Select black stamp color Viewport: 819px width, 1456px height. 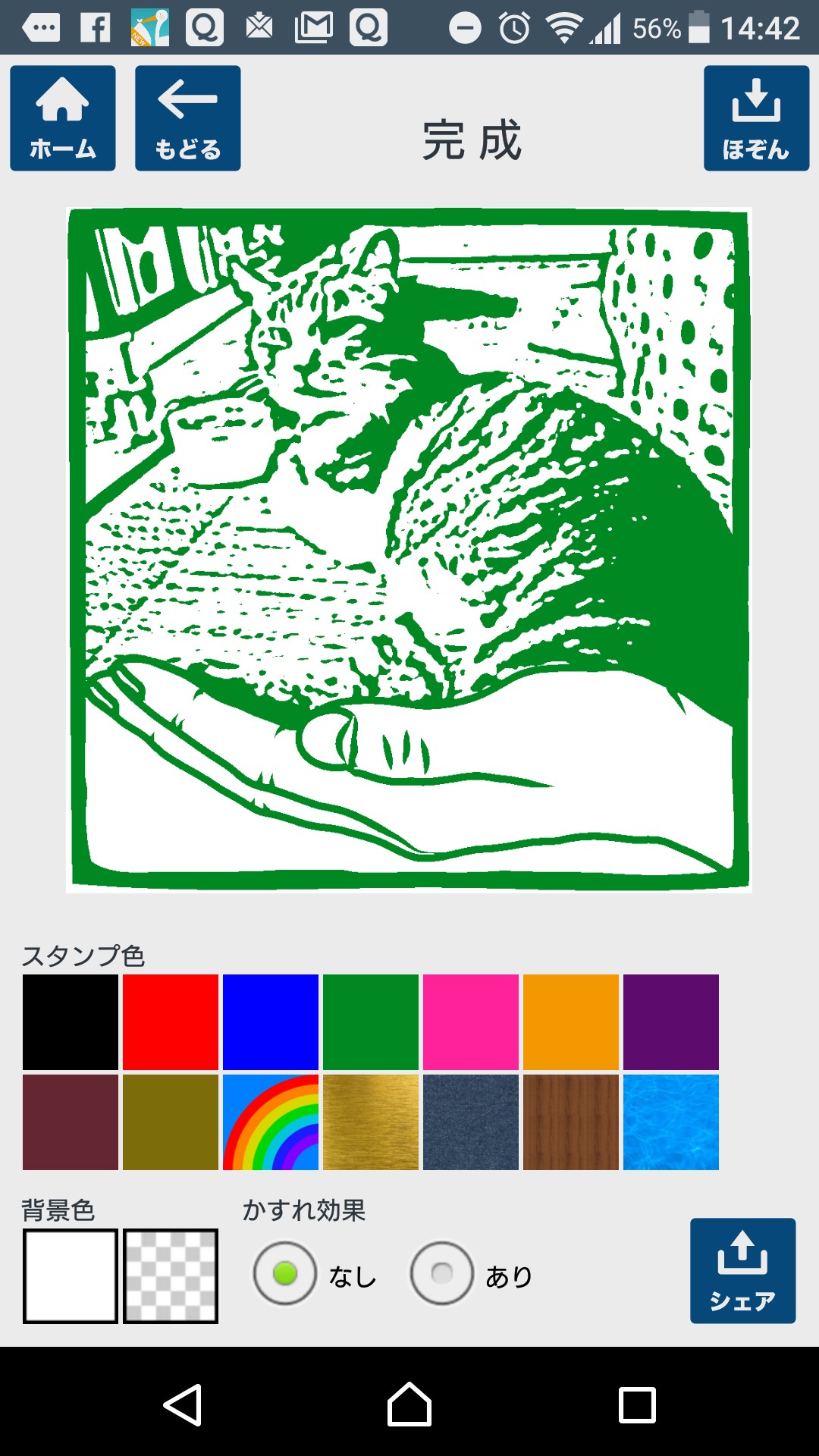(71, 1022)
